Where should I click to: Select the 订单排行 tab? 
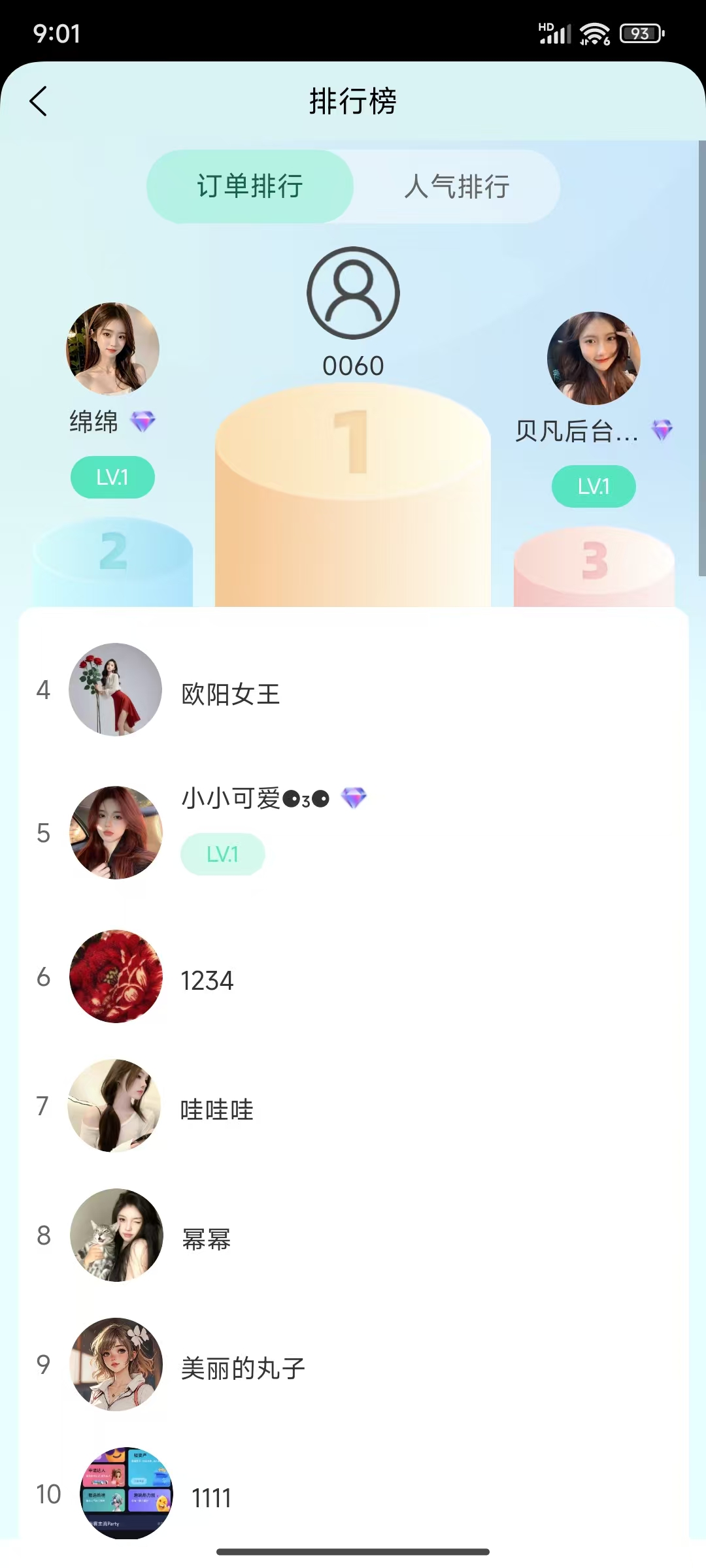coord(250,187)
